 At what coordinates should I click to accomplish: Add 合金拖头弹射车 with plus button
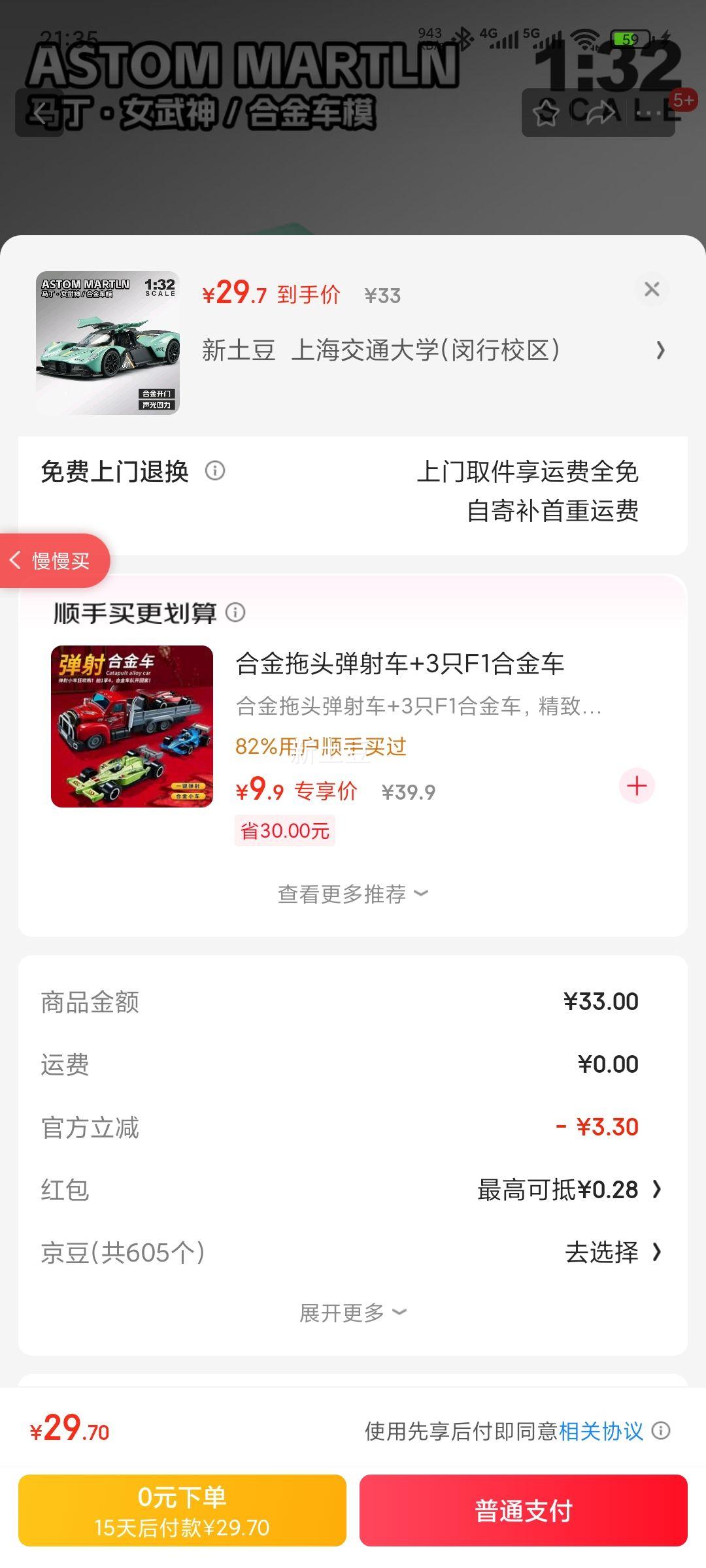point(637,785)
